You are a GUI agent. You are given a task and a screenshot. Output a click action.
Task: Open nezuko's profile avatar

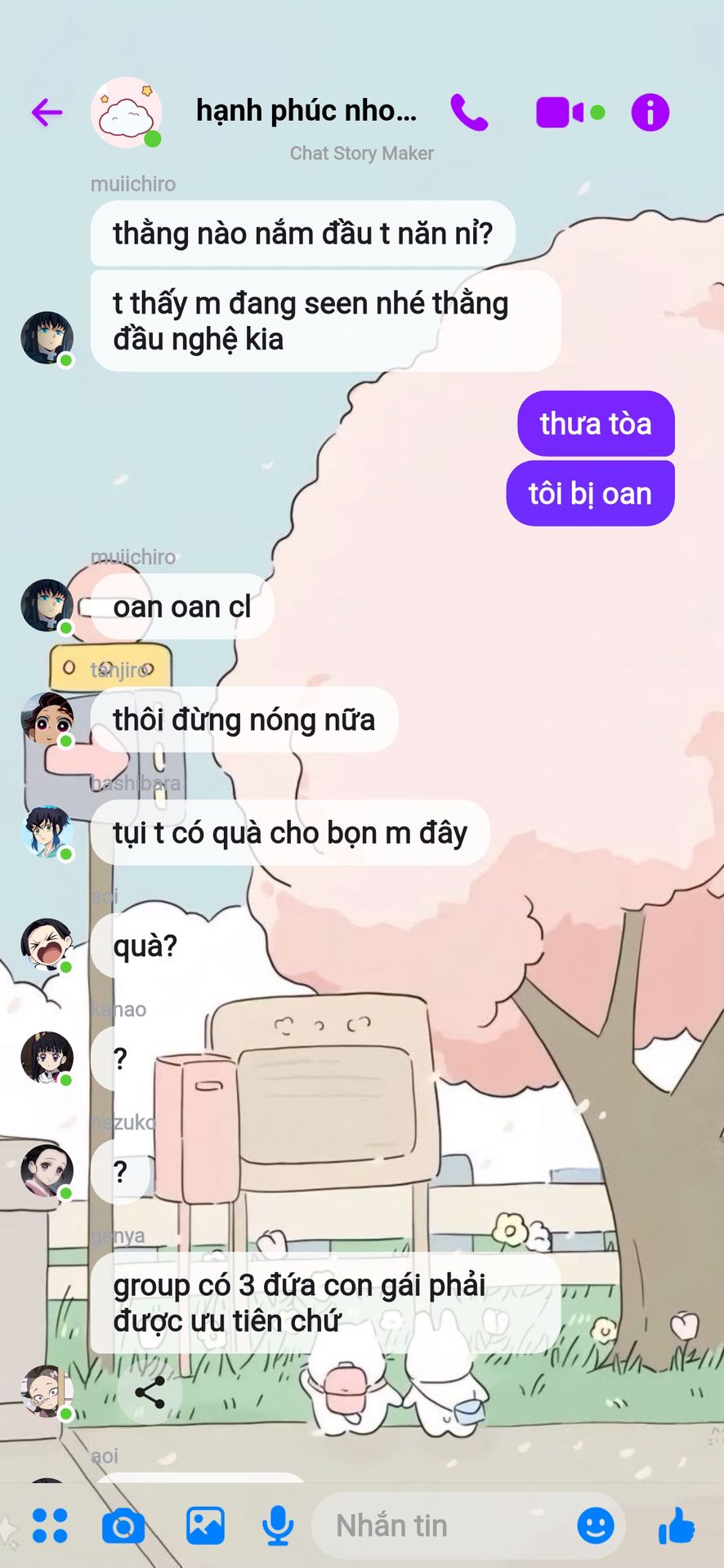click(47, 1170)
